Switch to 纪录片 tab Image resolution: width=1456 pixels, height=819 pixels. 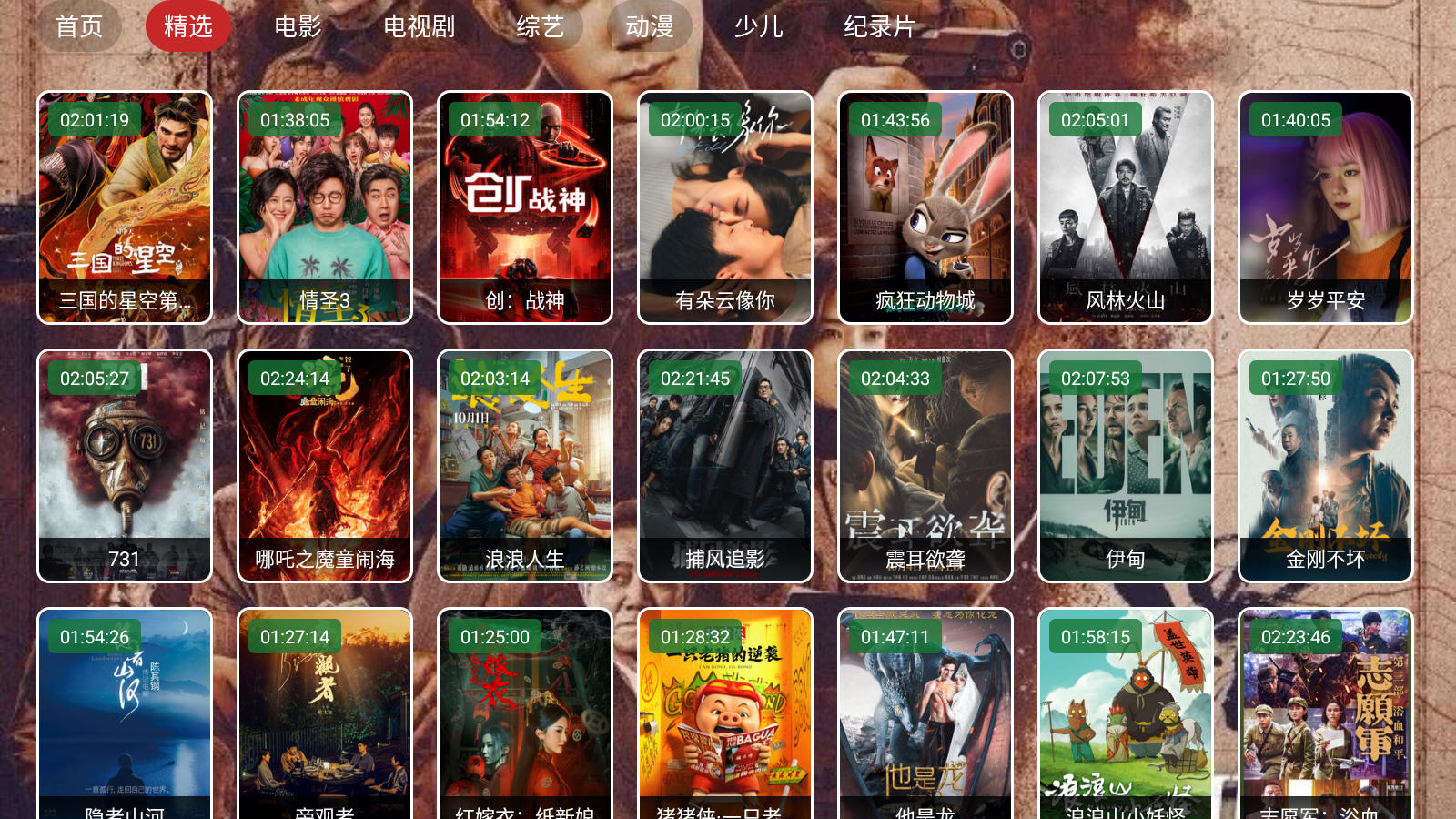click(x=879, y=26)
